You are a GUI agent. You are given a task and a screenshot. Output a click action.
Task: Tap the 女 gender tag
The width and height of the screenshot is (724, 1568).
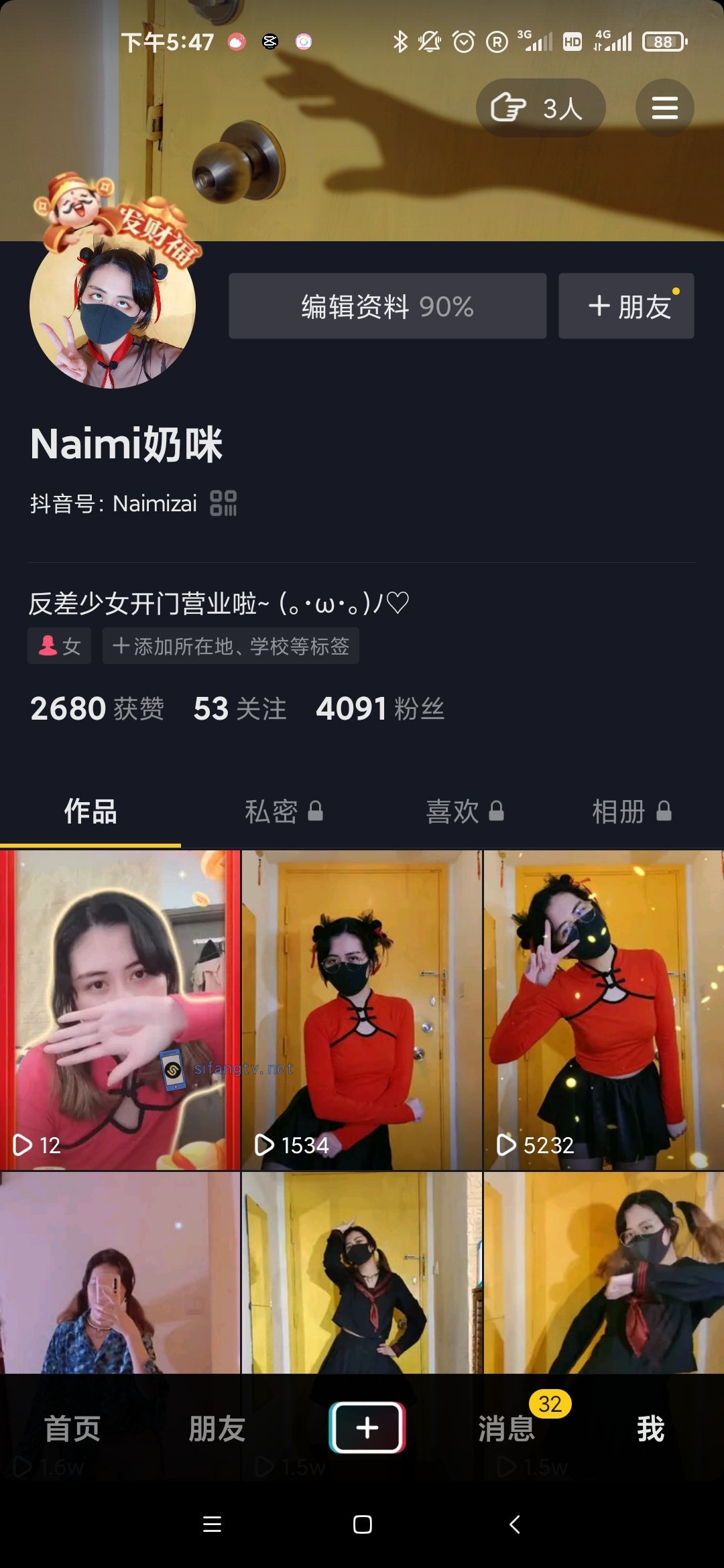pyautogui.click(x=59, y=646)
